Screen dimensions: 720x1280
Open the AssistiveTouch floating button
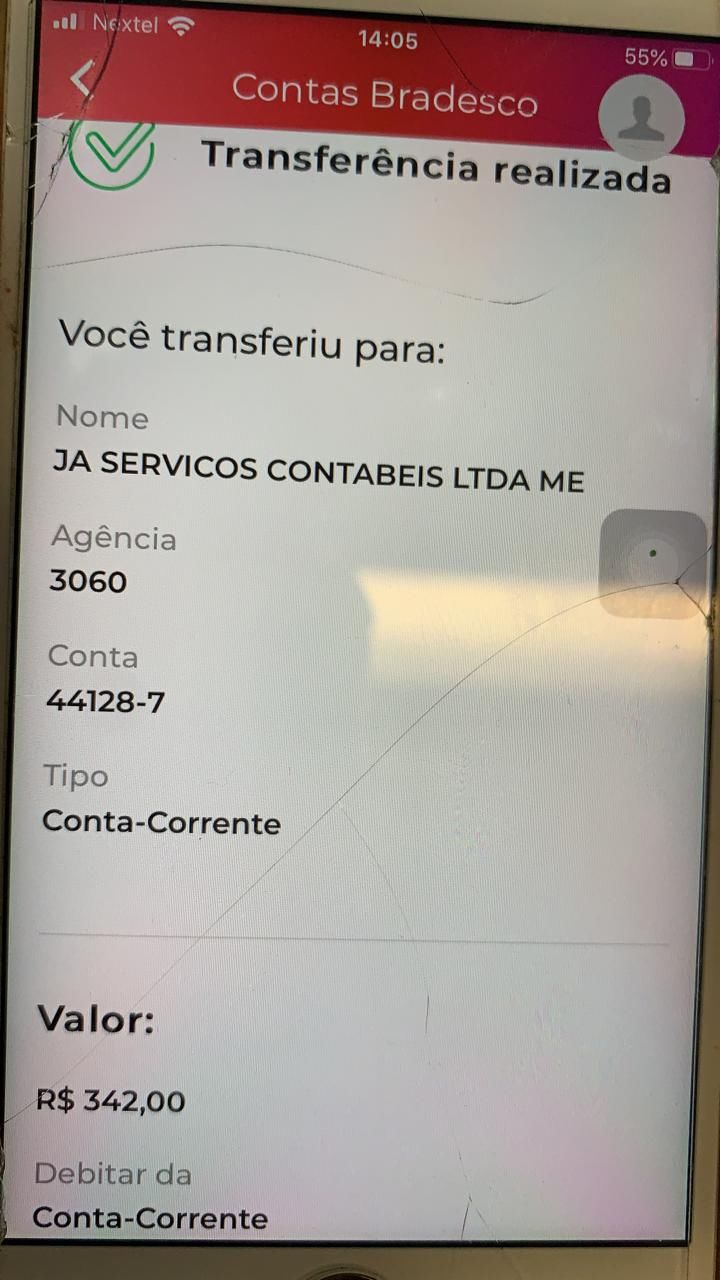coord(653,563)
